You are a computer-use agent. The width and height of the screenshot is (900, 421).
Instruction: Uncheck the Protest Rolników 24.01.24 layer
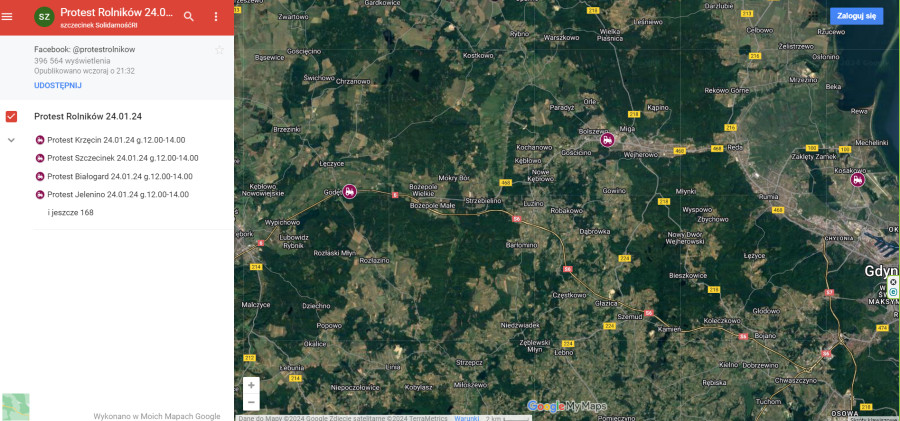pos(12,116)
